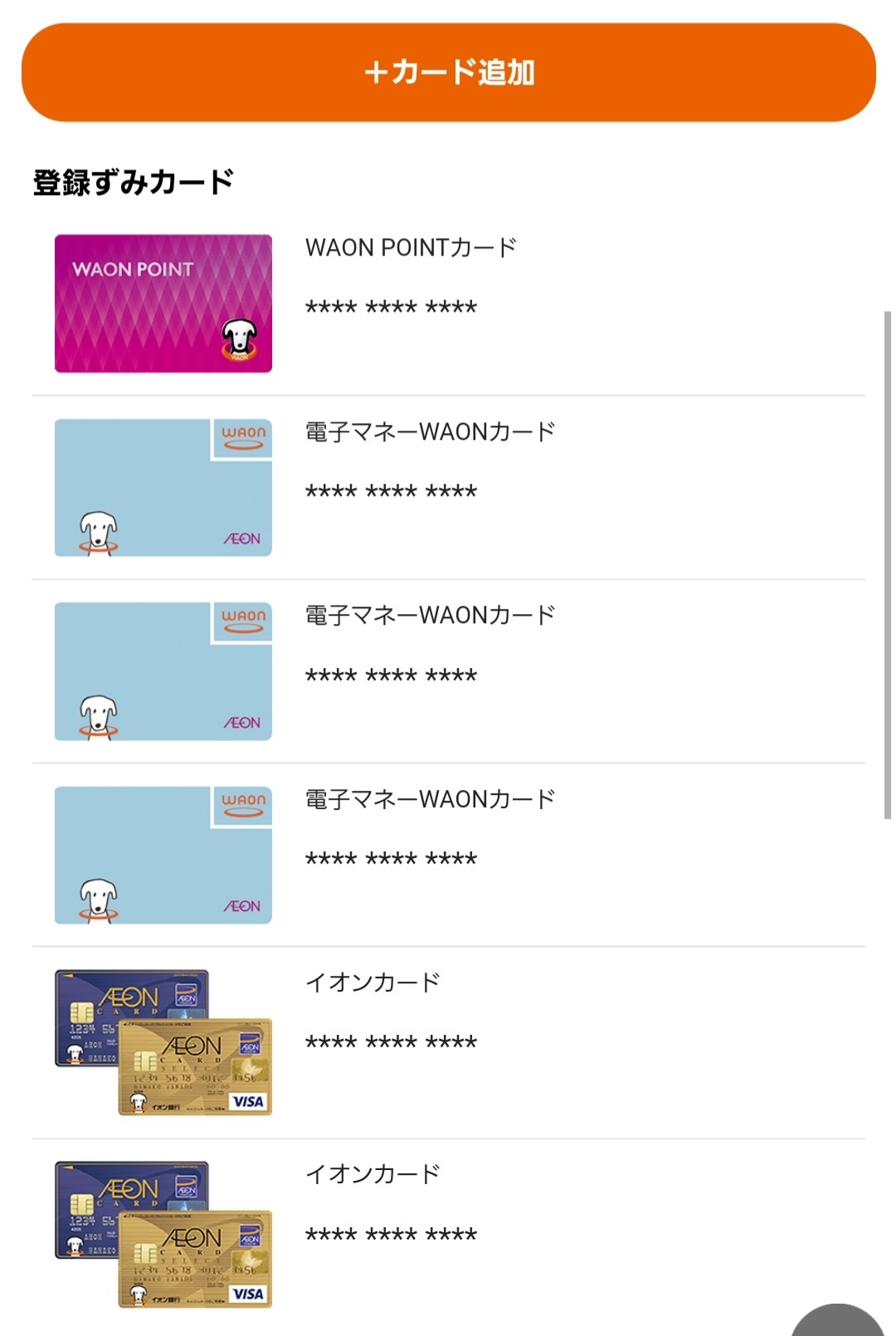
Task: Open the WAON POINTカード row
Action: click(448, 304)
